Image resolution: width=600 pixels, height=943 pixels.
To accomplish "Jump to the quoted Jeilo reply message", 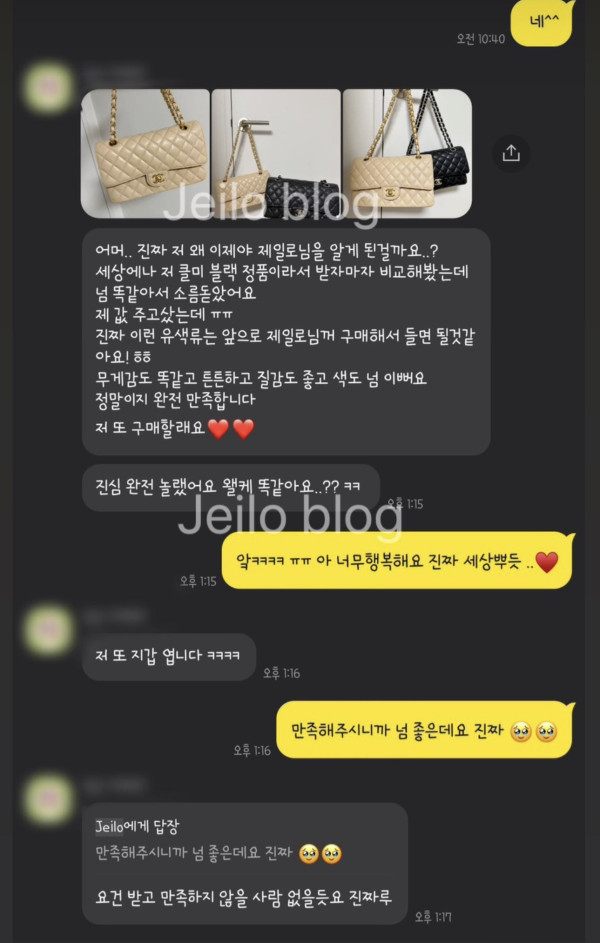I will 219,843.
